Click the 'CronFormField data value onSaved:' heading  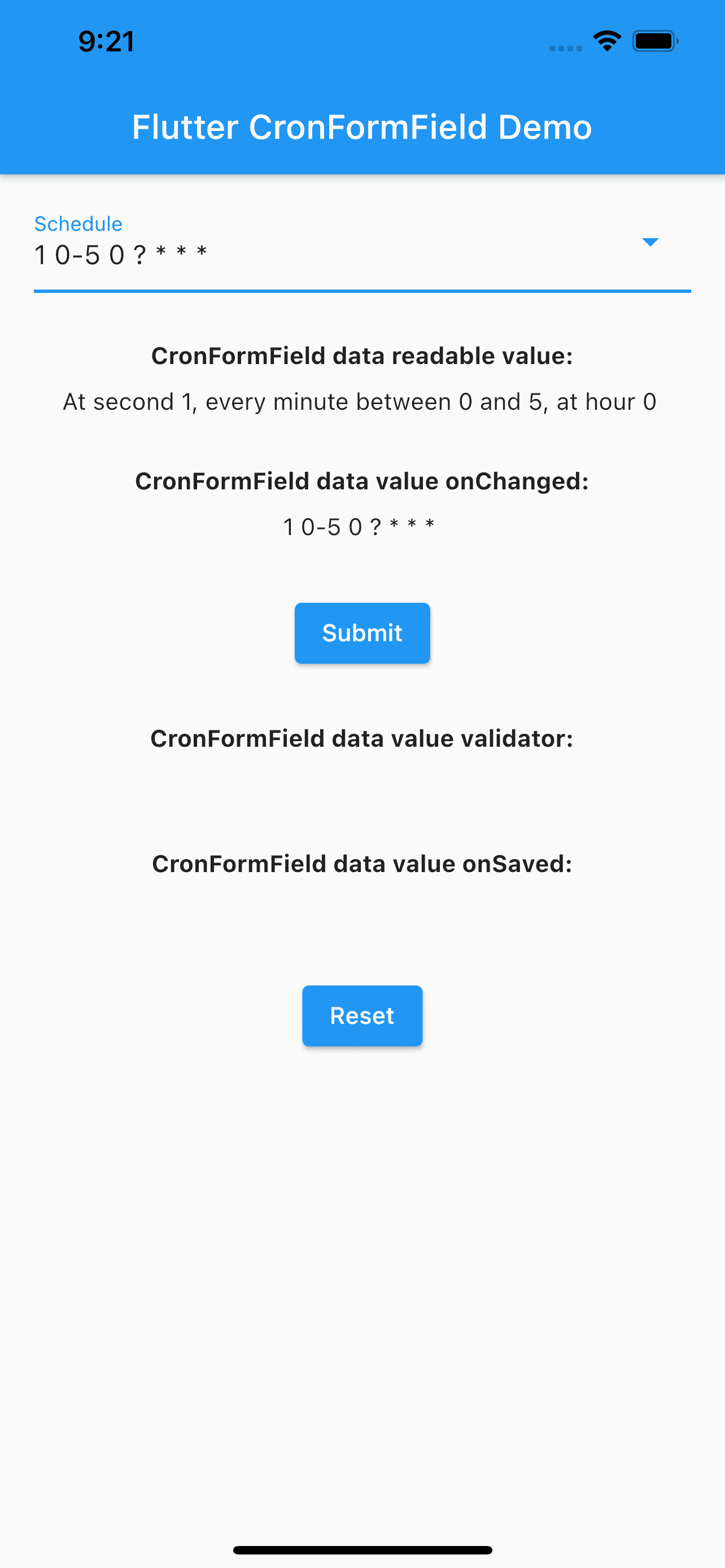pos(362,863)
